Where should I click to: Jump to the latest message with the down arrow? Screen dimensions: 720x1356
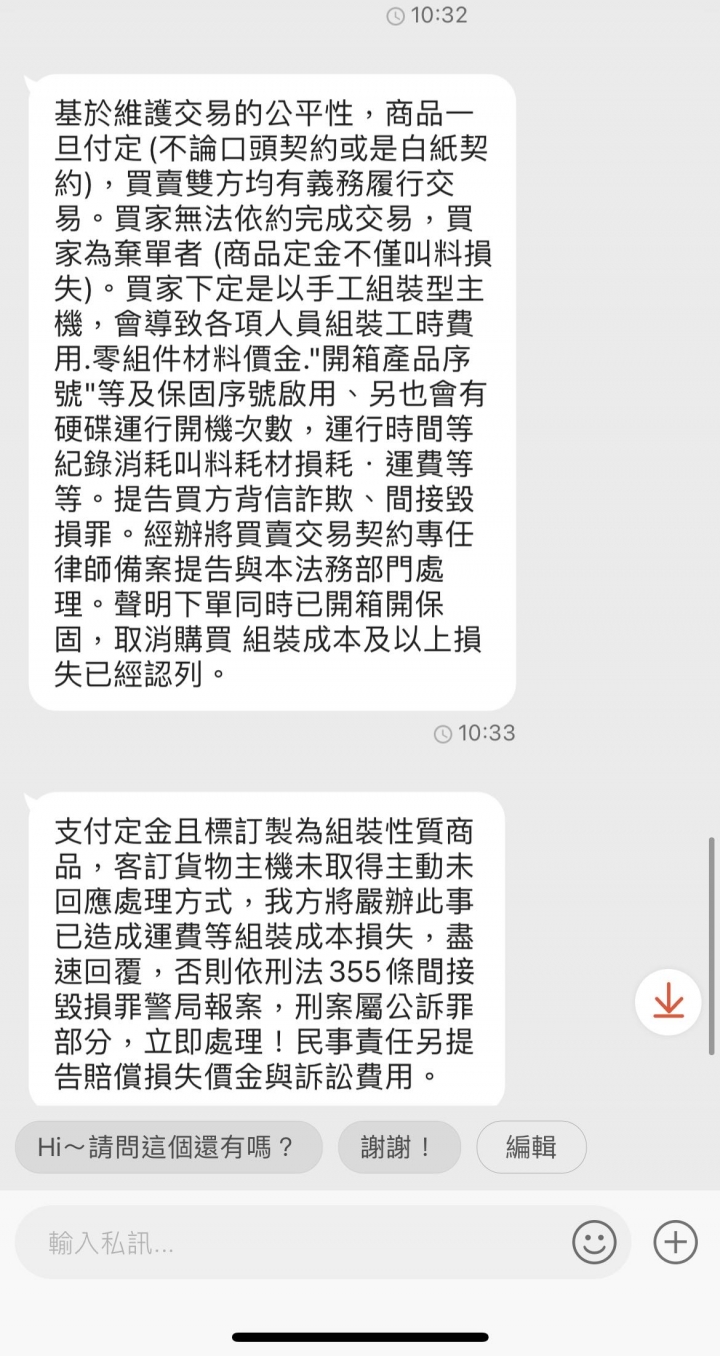pos(668,1002)
